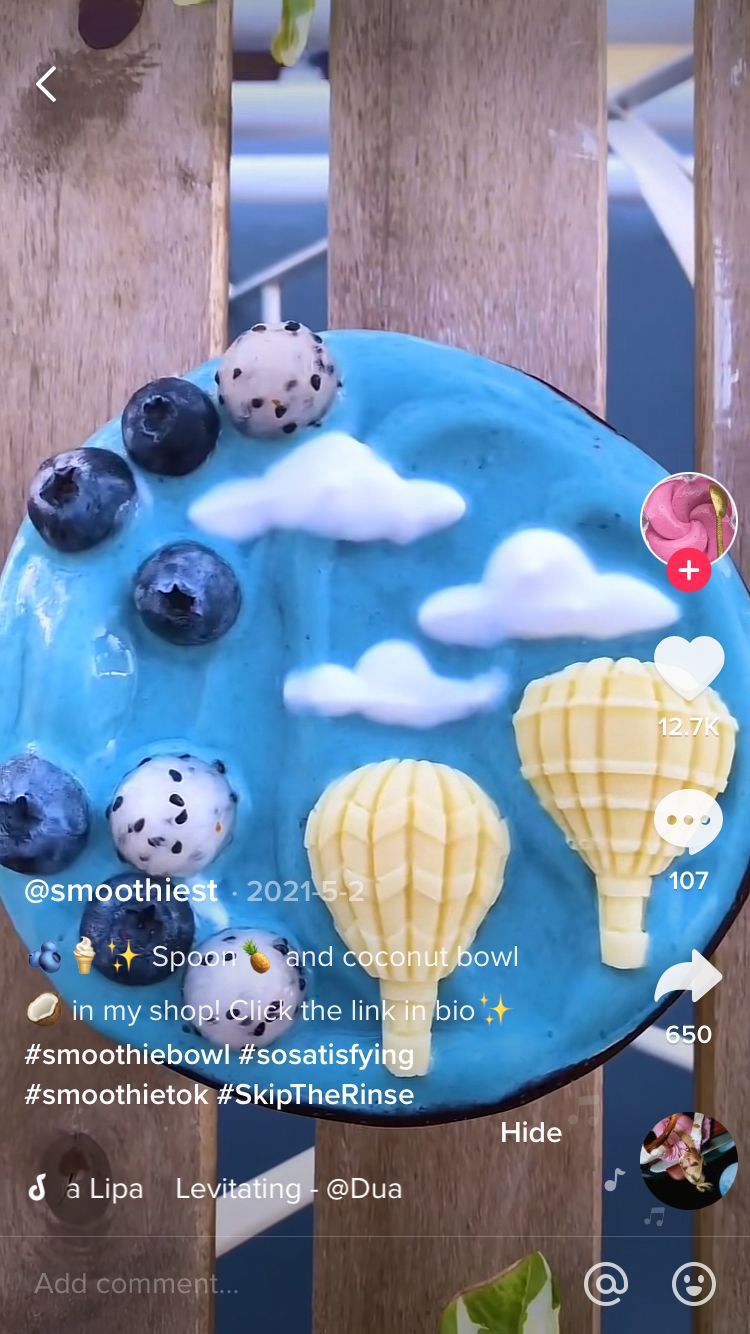Hide the video caption
750x1334 pixels.
click(531, 1132)
